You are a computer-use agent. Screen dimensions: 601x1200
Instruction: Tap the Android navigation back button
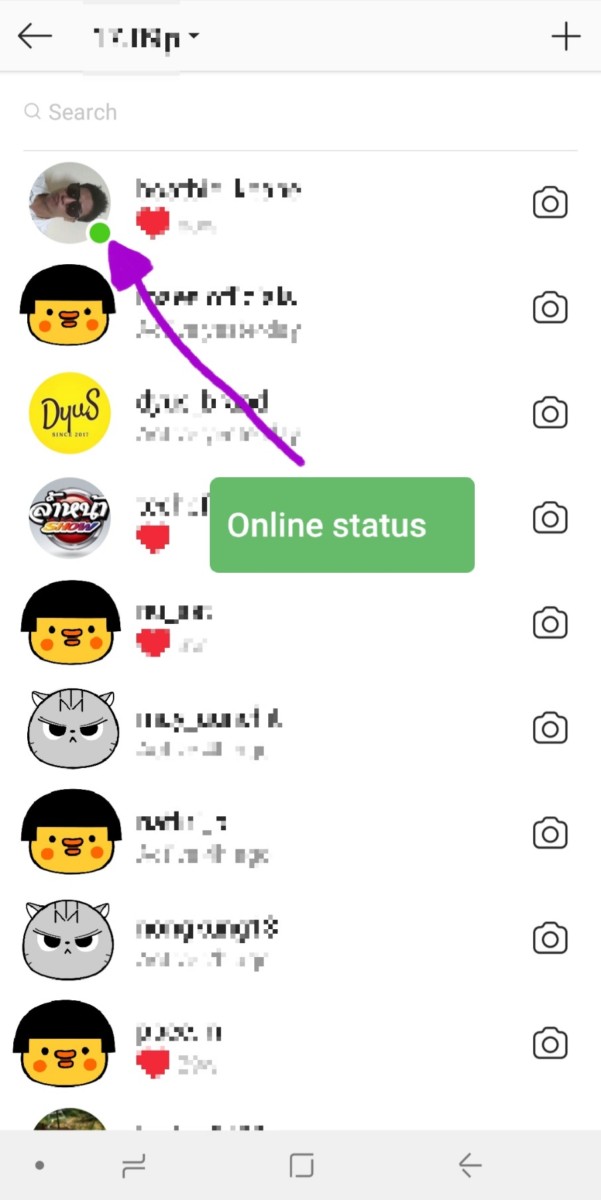[470, 1165]
